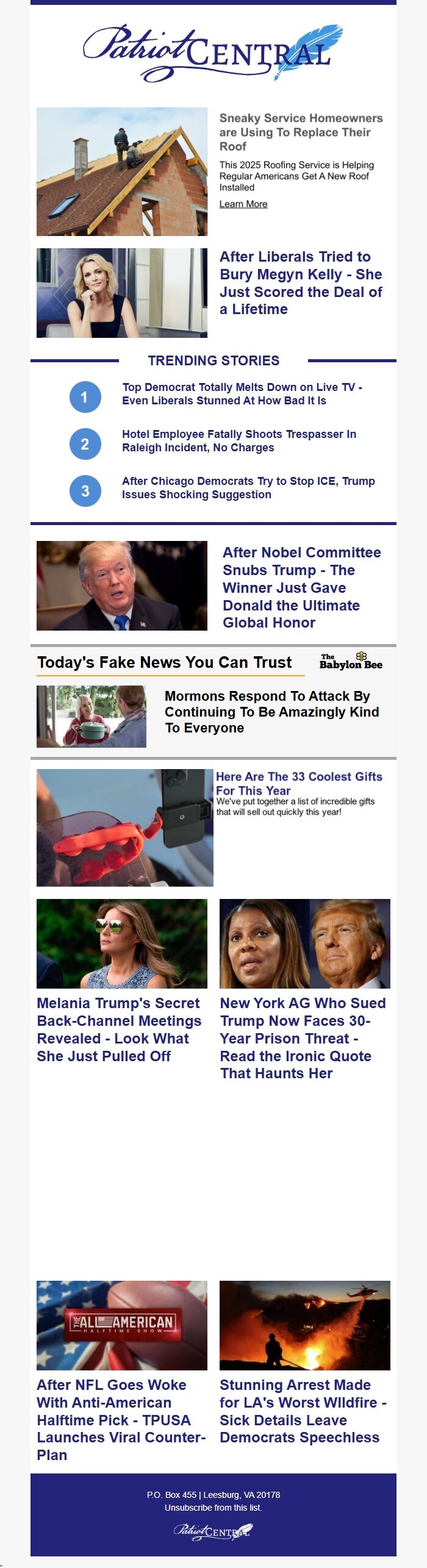
Task: Open the Babylon Bee Mormons Respond article
Action: coord(271,712)
